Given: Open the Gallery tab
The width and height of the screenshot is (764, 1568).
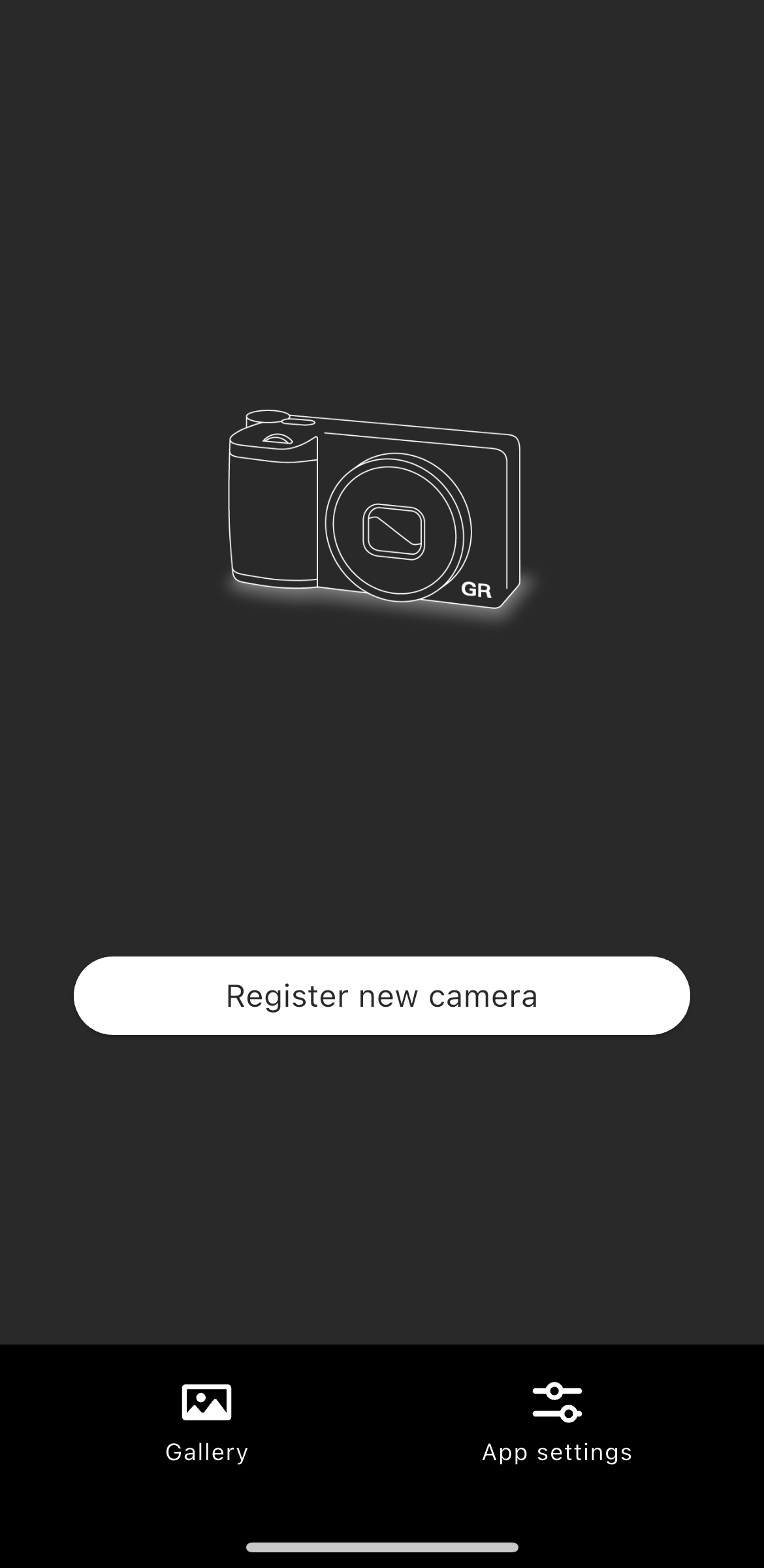Looking at the screenshot, I should click(x=206, y=1422).
